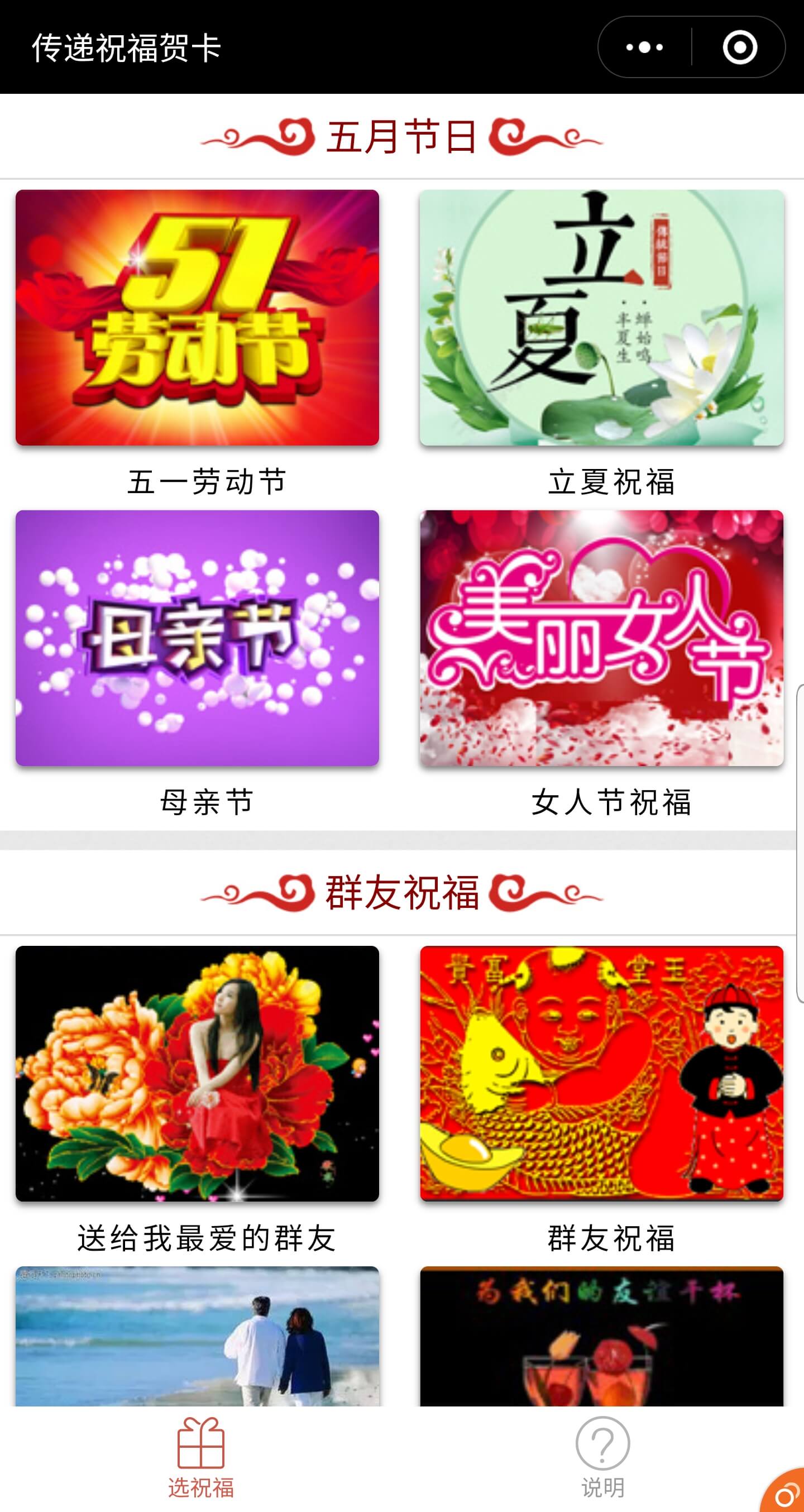Open the 女人节祝福 card
This screenshot has height=1512, width=804.
click(x=601, y=638)
